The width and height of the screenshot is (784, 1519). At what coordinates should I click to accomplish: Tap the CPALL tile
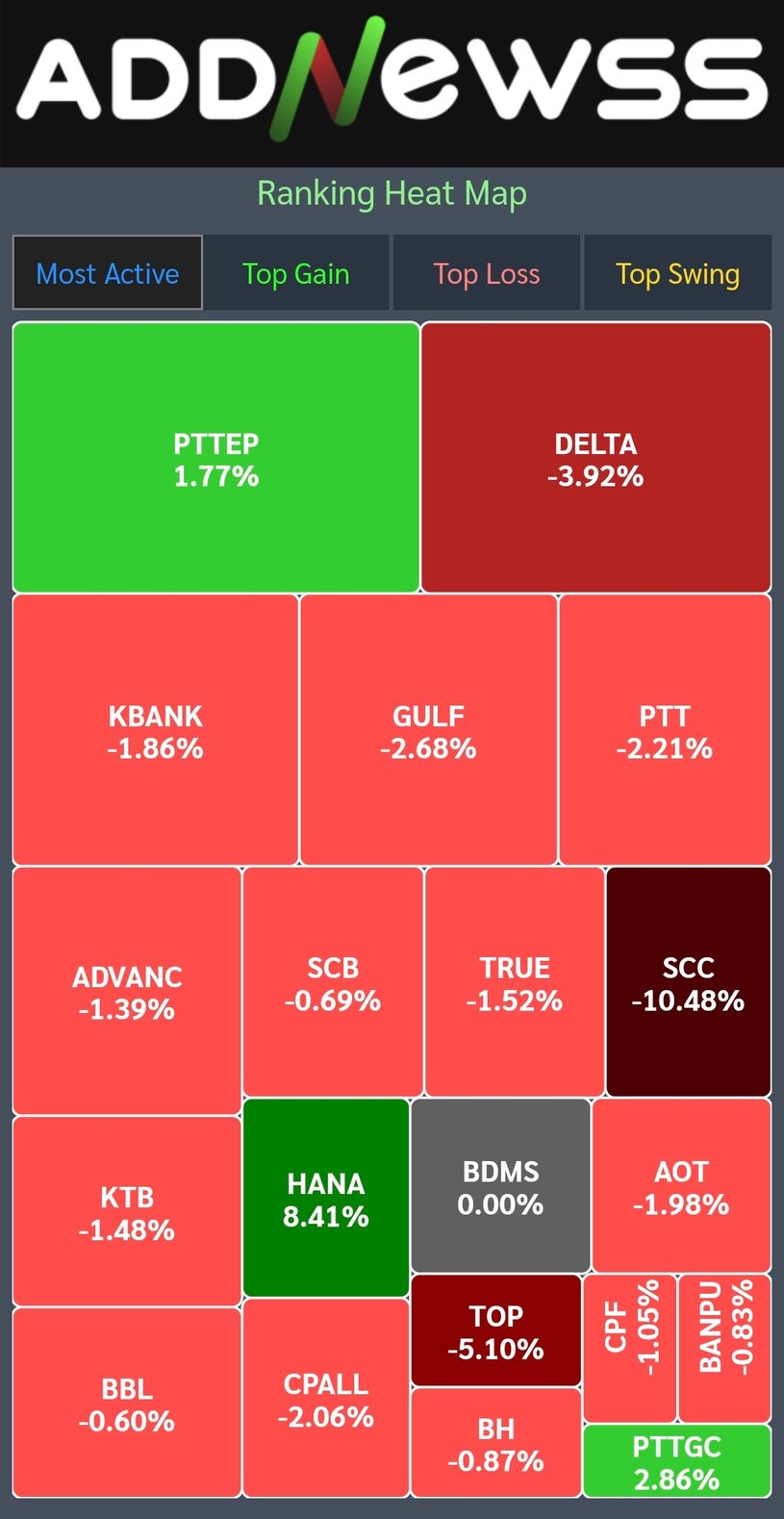(326, 1398)
